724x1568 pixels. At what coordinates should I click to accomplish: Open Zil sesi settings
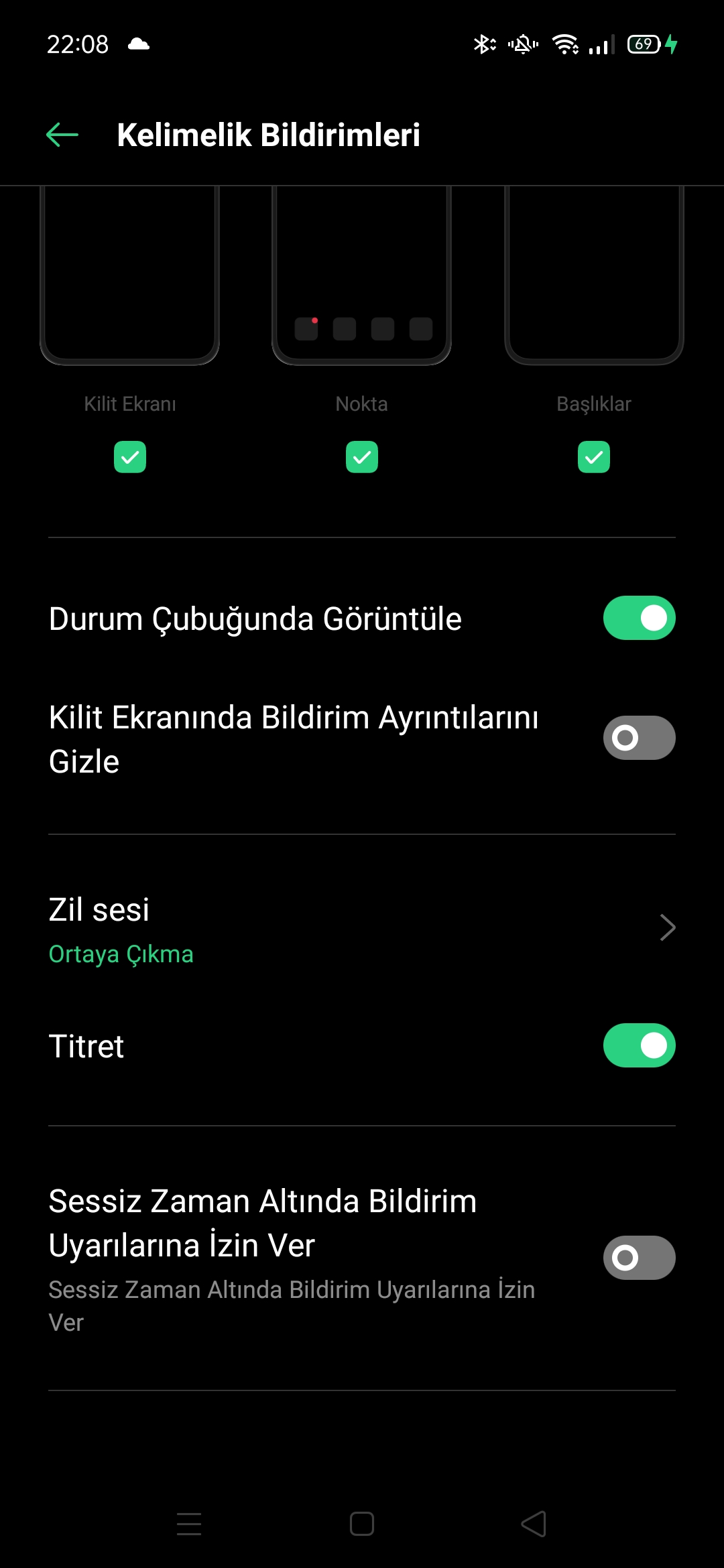coord(362,929)
